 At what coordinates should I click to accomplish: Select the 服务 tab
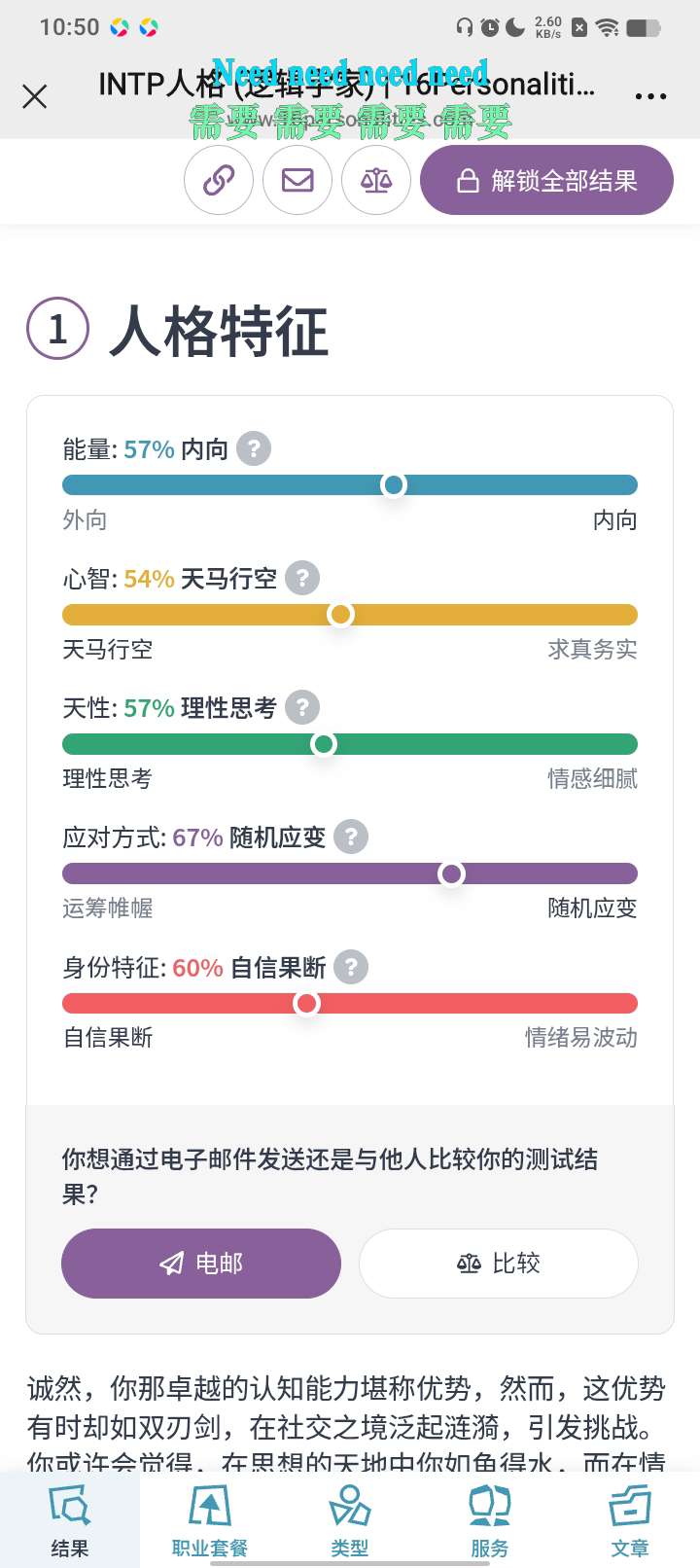coord(490,1521)
